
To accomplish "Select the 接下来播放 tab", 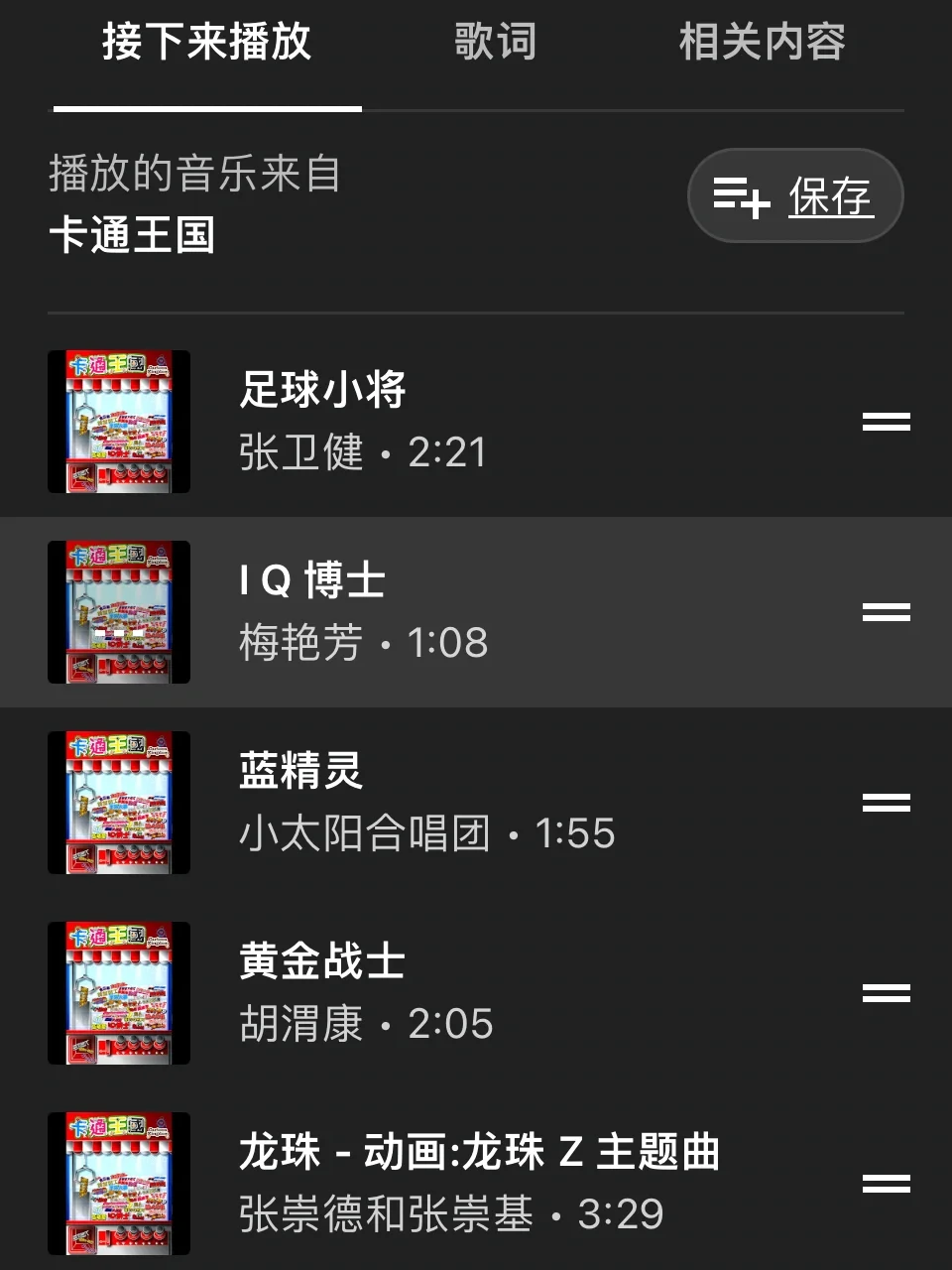I will tap(207, 43).
